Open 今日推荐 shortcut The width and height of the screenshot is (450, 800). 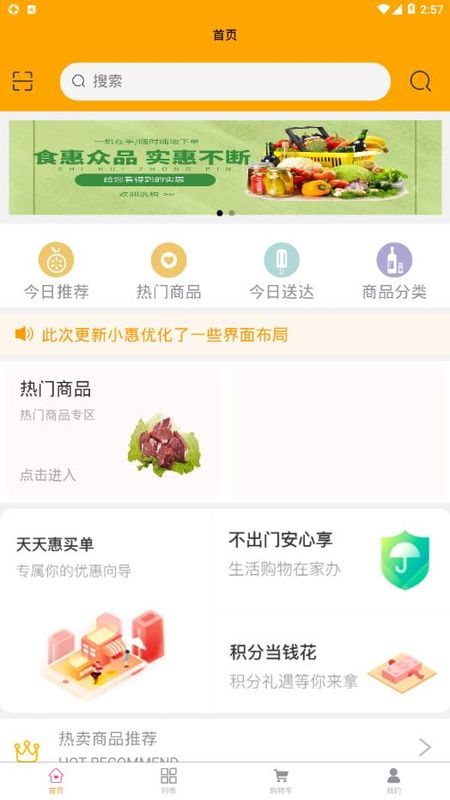click(56, 271)
